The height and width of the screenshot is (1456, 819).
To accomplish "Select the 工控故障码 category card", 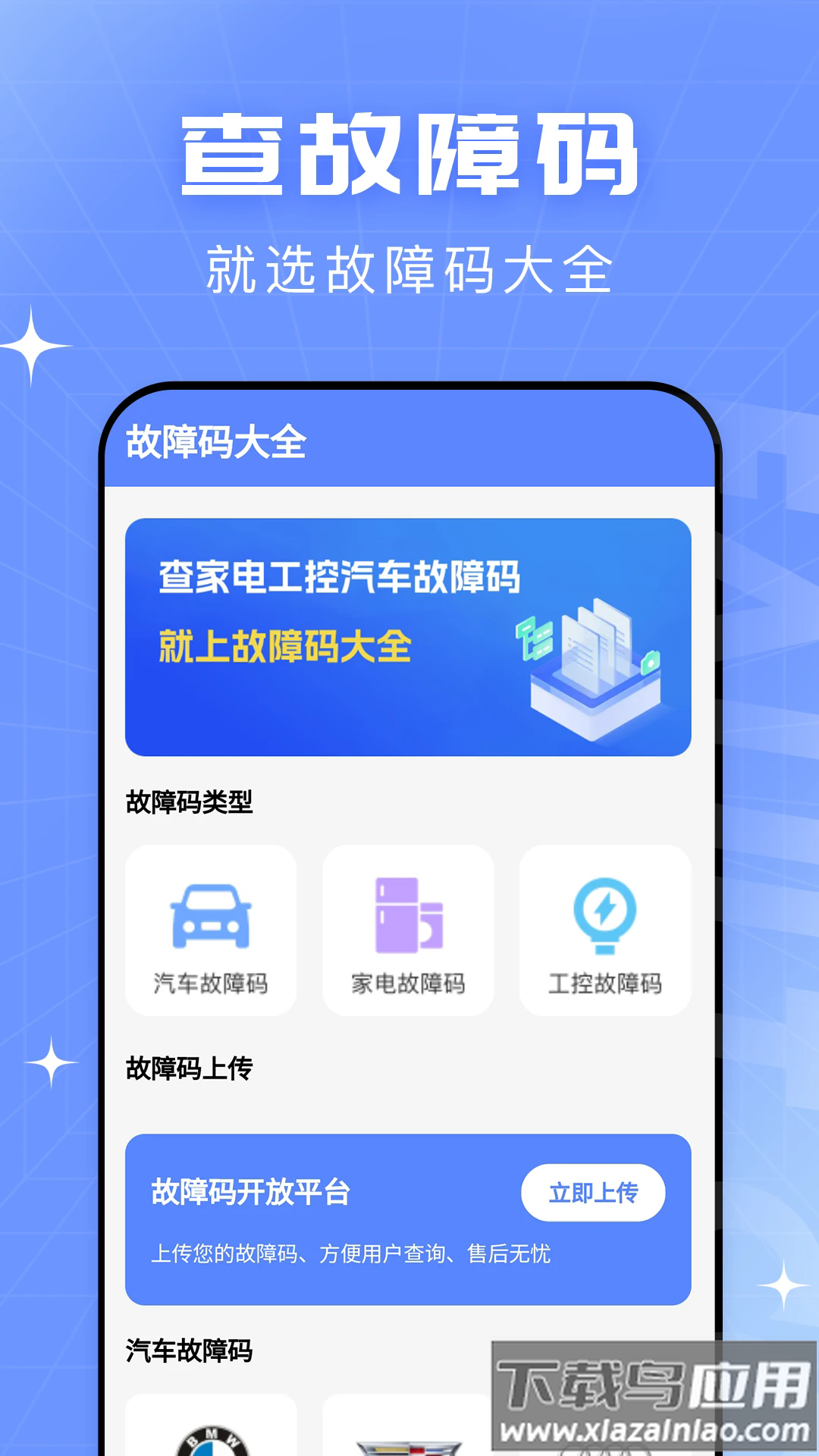I will click(x=605, y=929).
